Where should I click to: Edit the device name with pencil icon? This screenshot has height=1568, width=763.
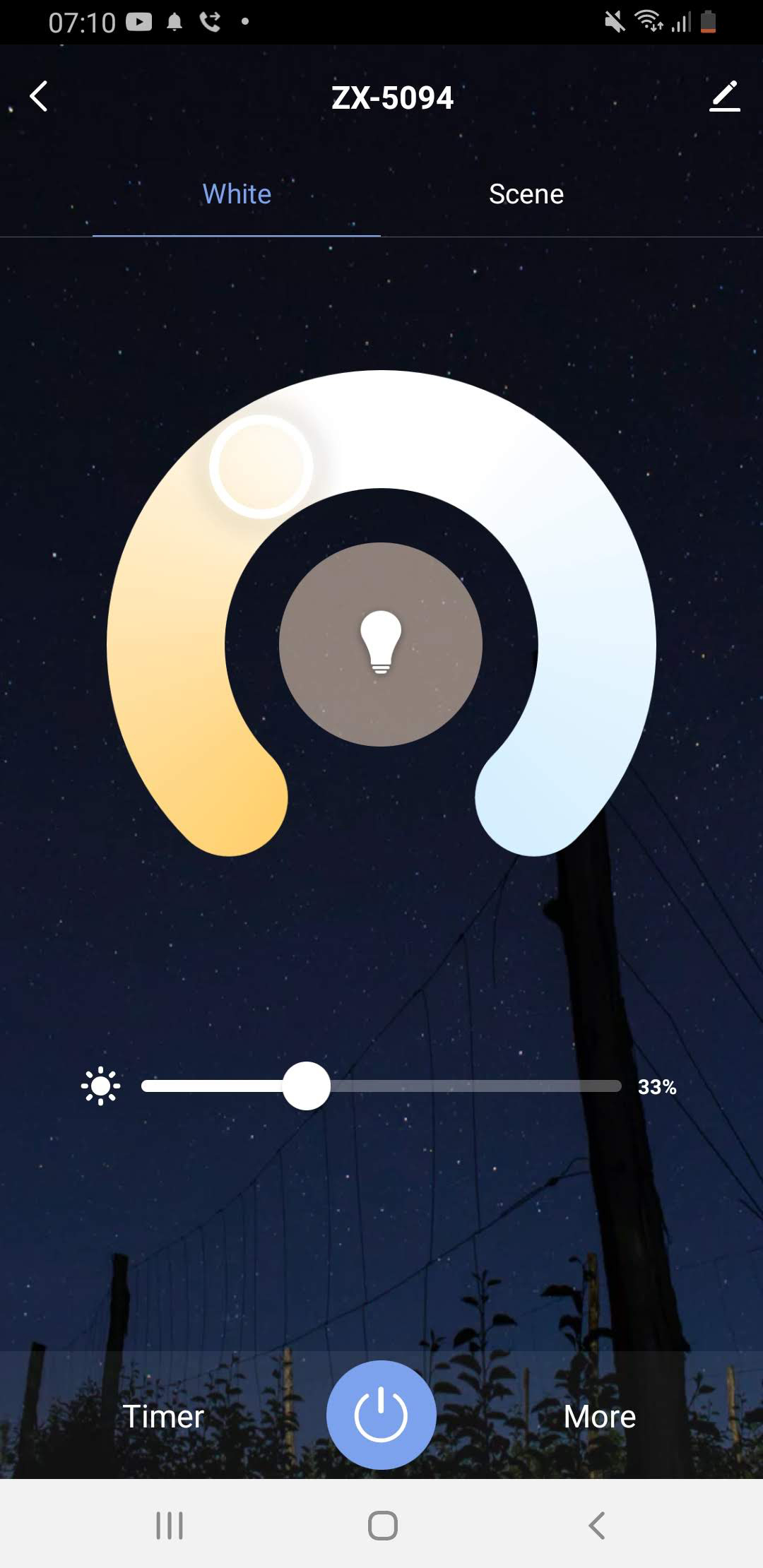724,97
